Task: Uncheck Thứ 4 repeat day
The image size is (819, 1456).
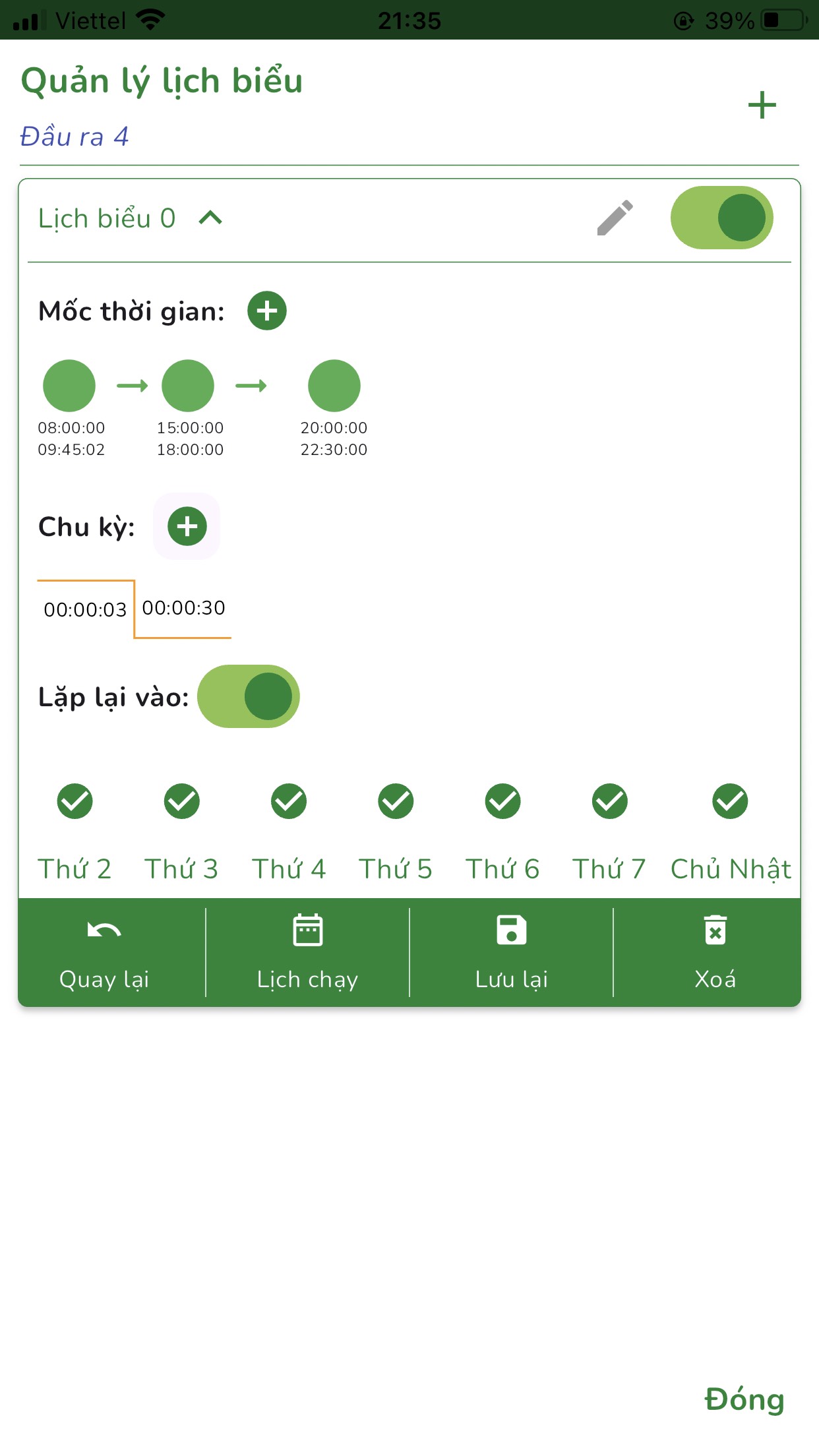Action: click(289, 801)
